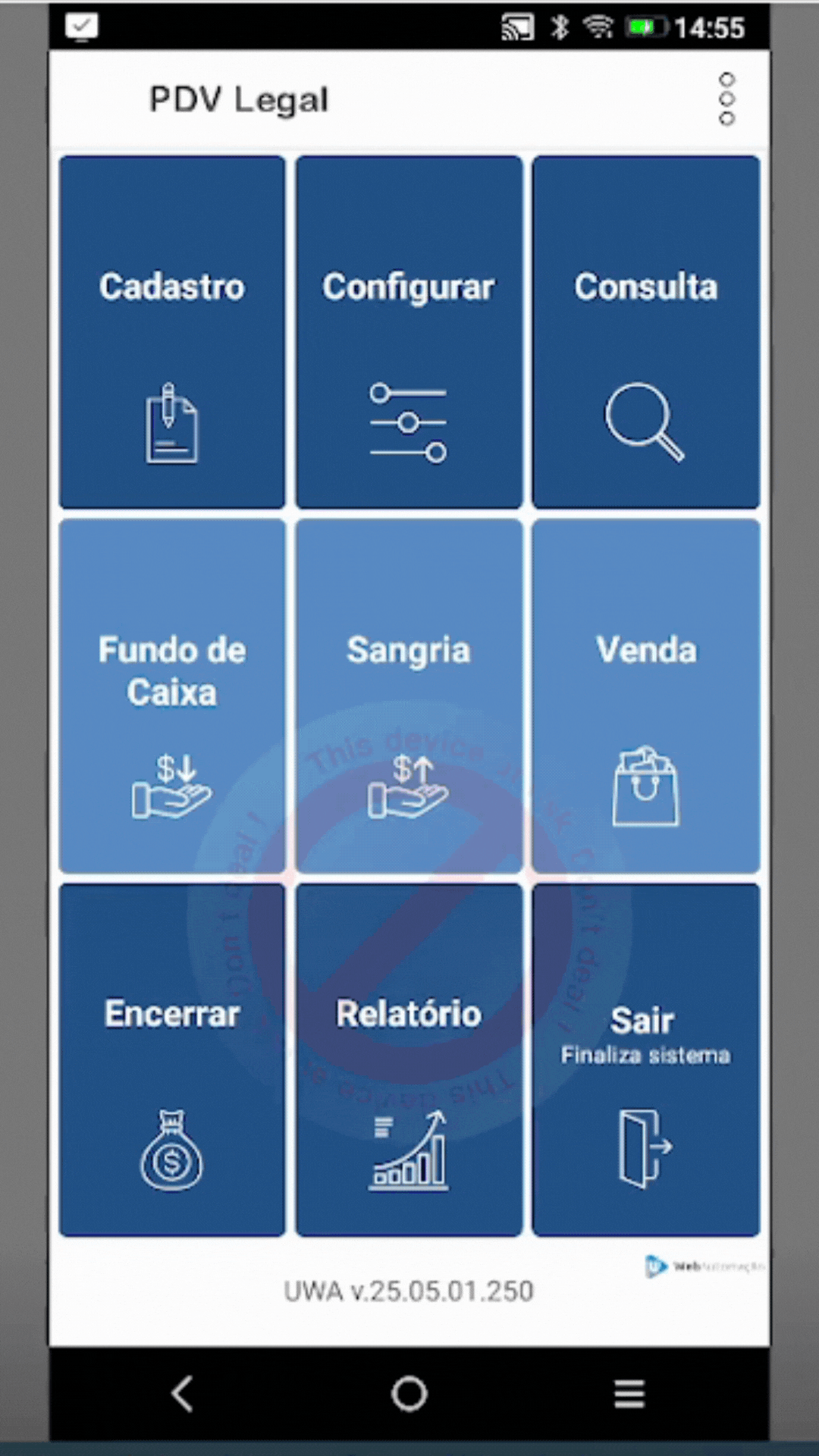
Task: Select Fundo de Caixa
Action: tap(172, 696)
